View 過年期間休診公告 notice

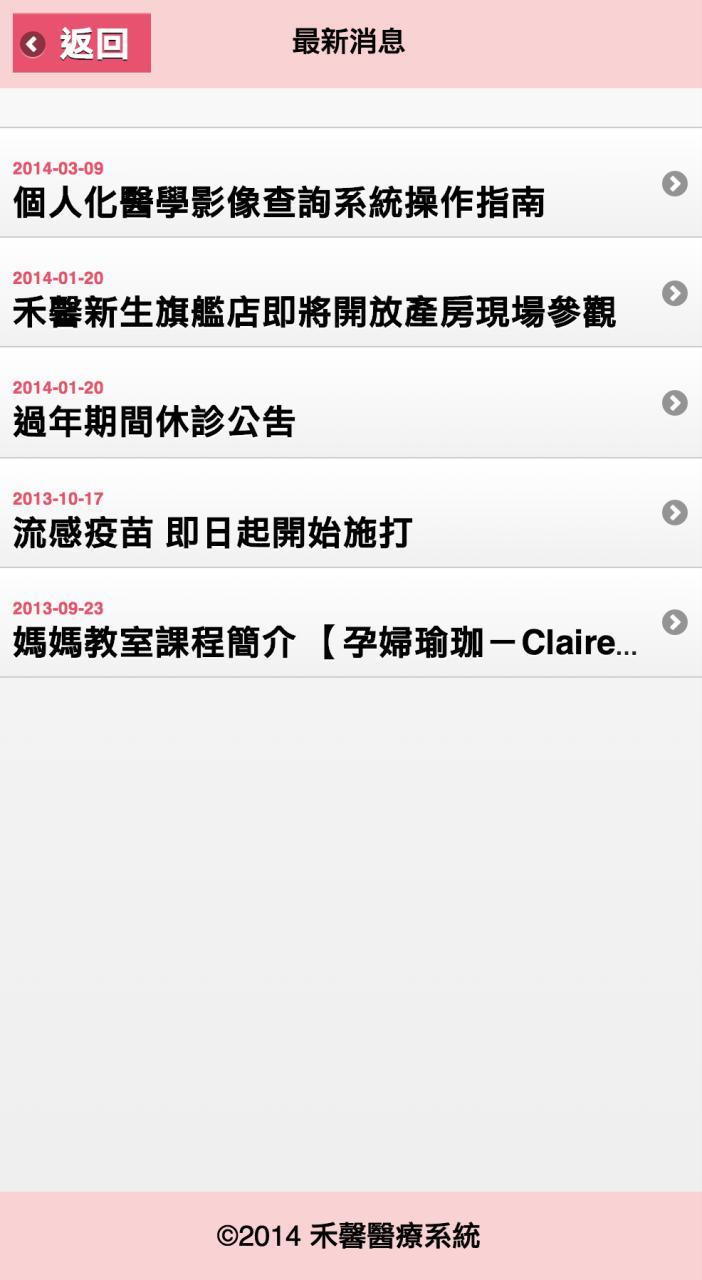click(351, 403)
